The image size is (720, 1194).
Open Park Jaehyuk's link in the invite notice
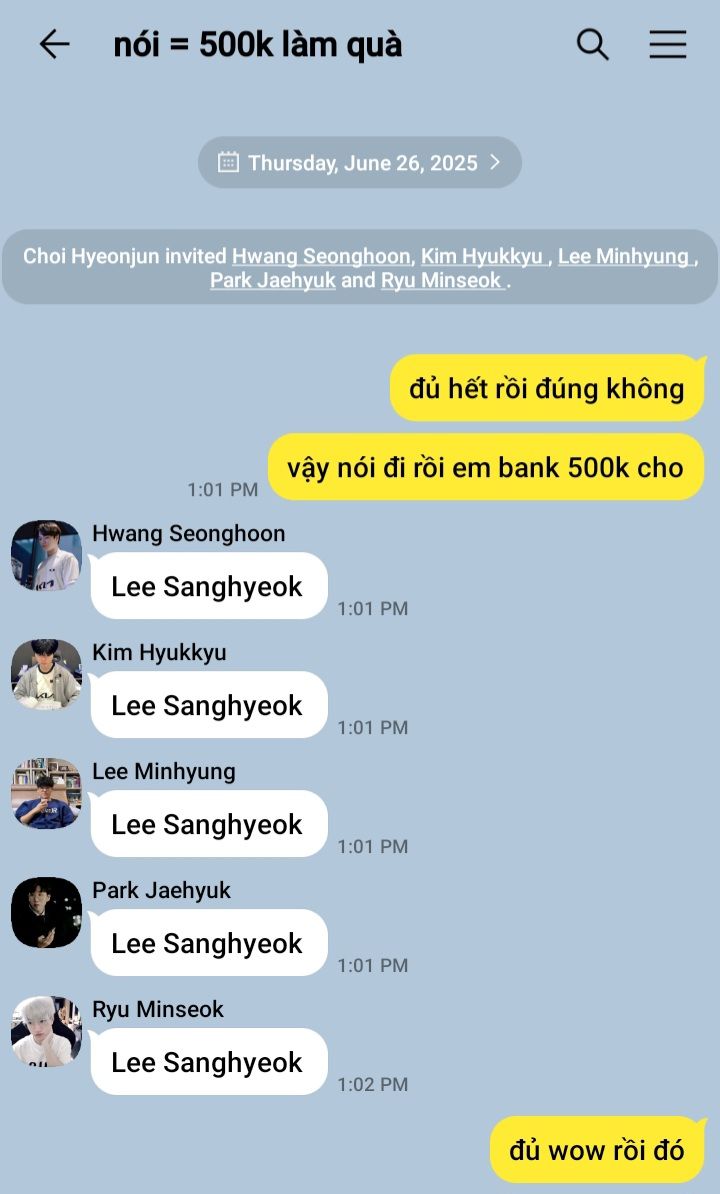[273, 281]
